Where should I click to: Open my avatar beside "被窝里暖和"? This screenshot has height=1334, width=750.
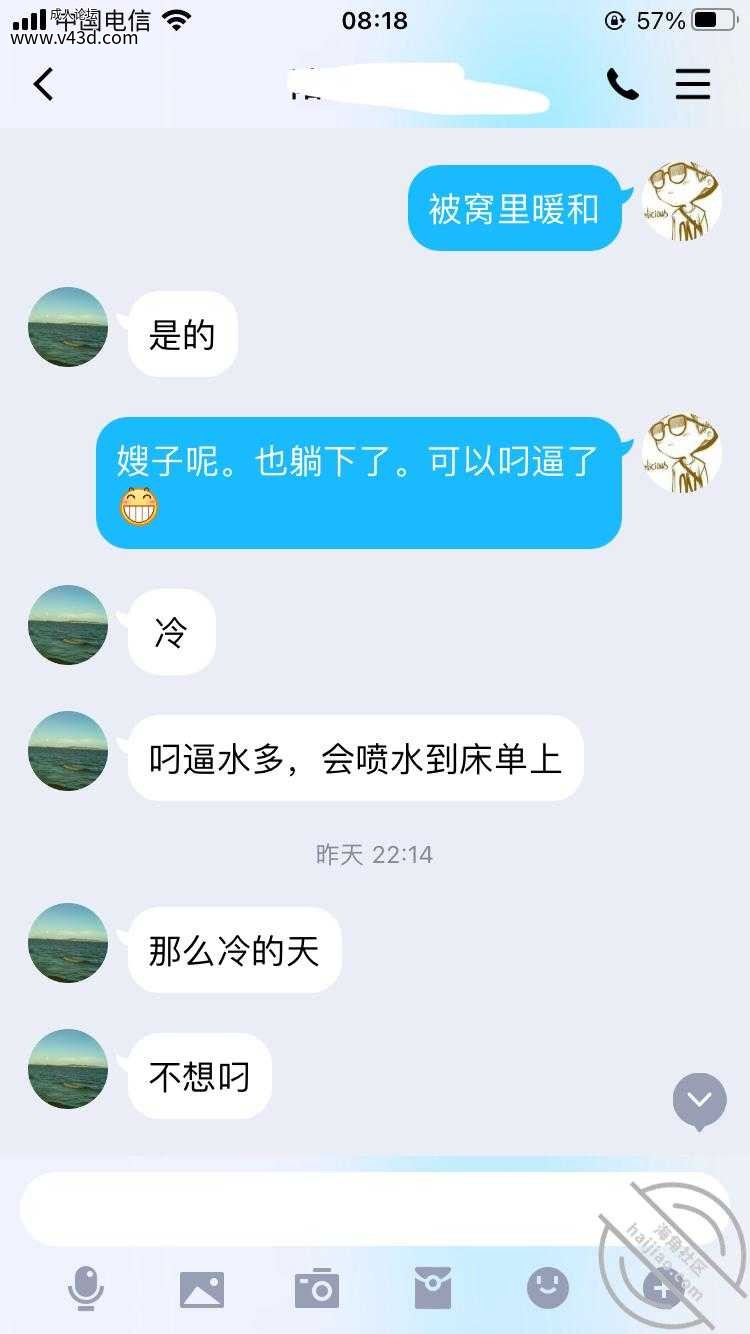(681, 201)
